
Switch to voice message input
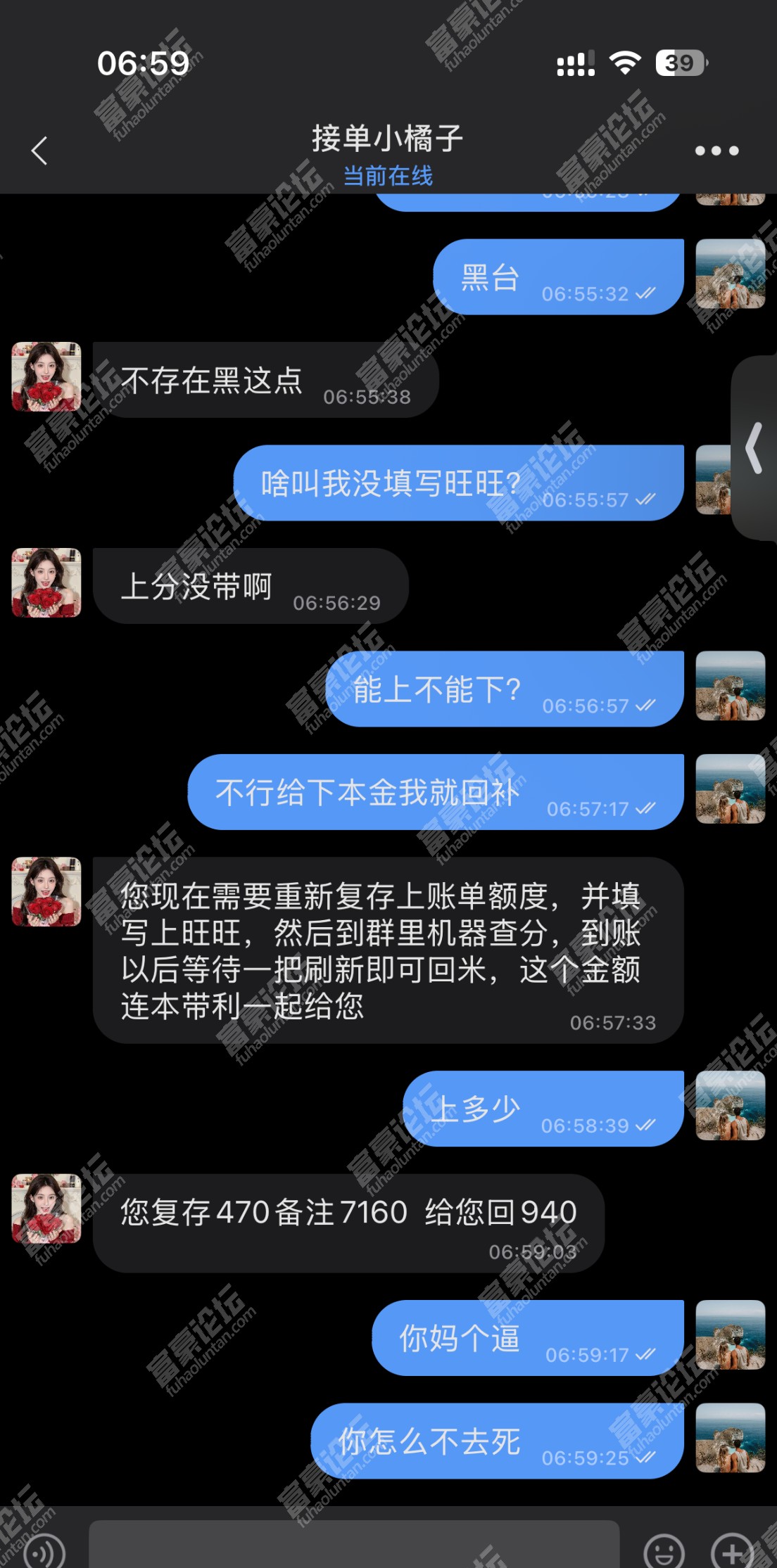(x=44, y=1551)
